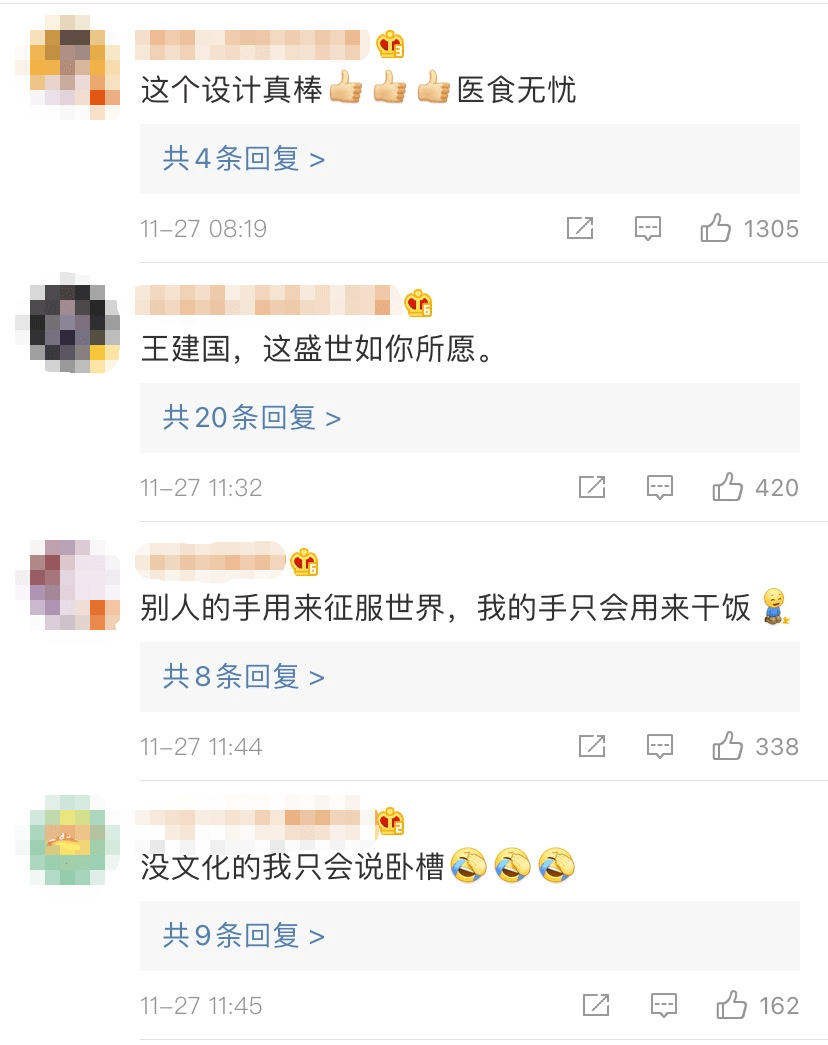Repost the 王建国 comment

click(592, 488)
